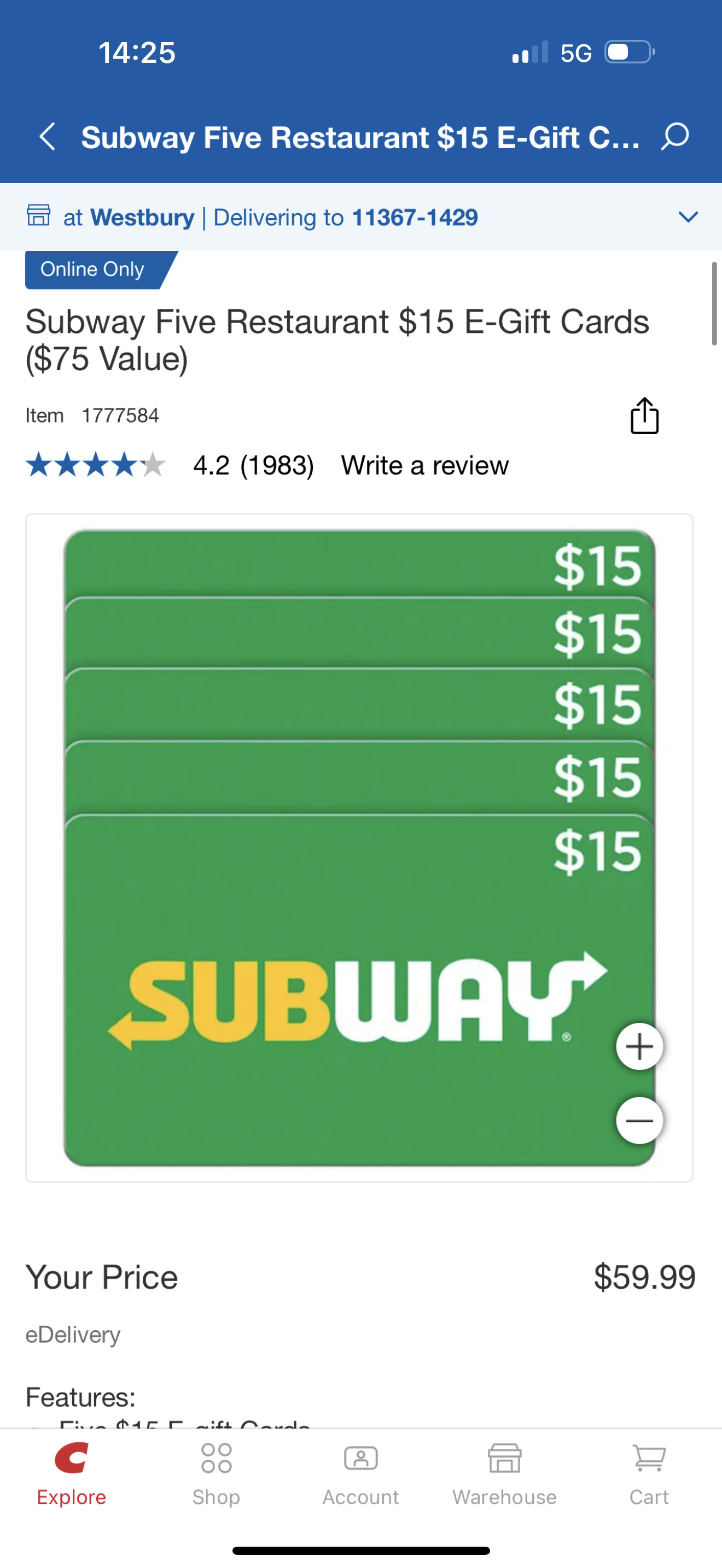
Task: Expand the Westbury delivery location bar
Action: coord(688,217)
